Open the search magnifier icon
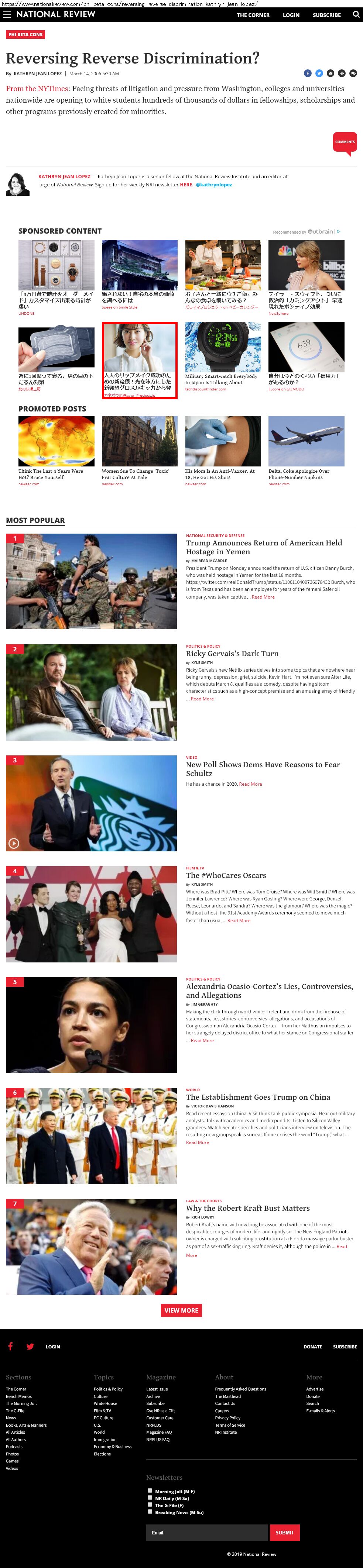 (356, 15)
